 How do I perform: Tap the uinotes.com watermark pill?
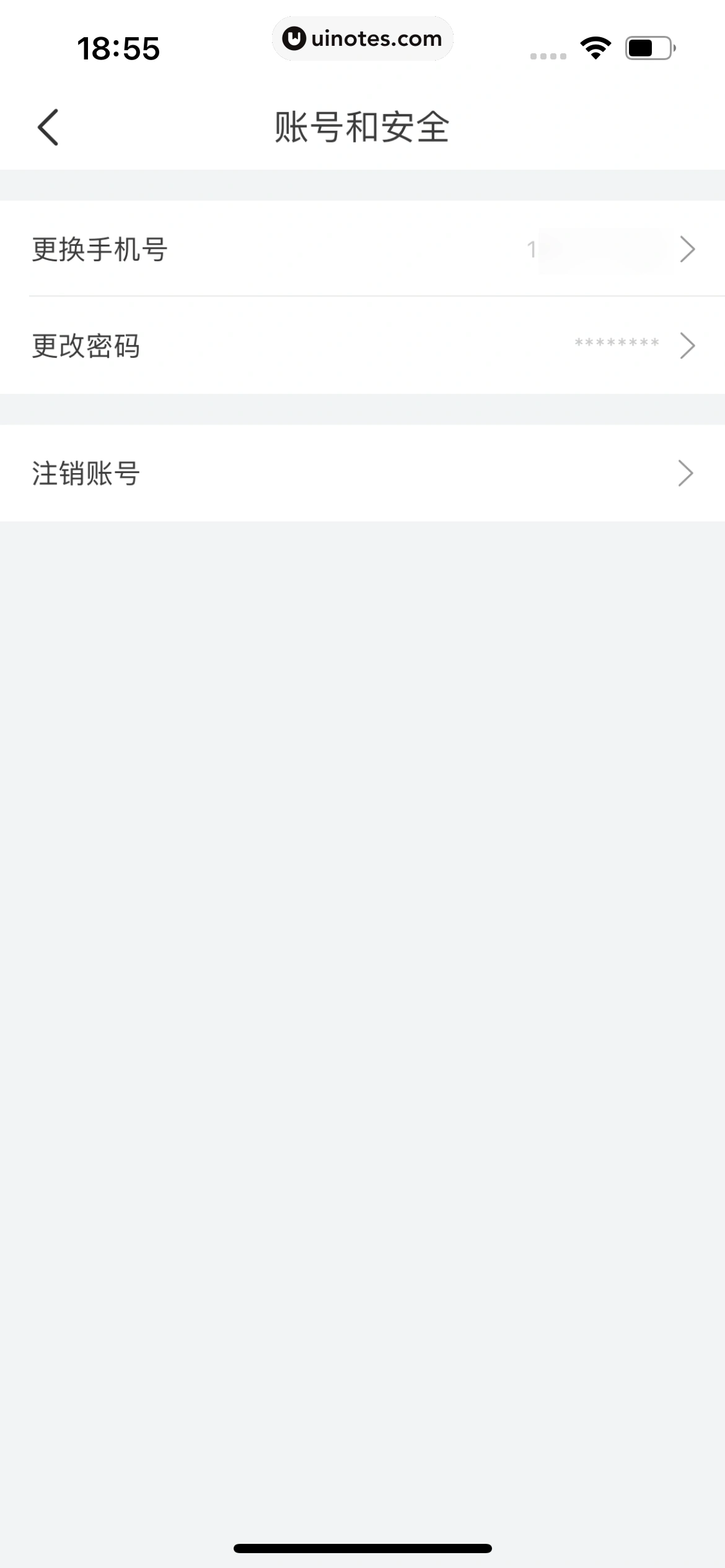363,38
